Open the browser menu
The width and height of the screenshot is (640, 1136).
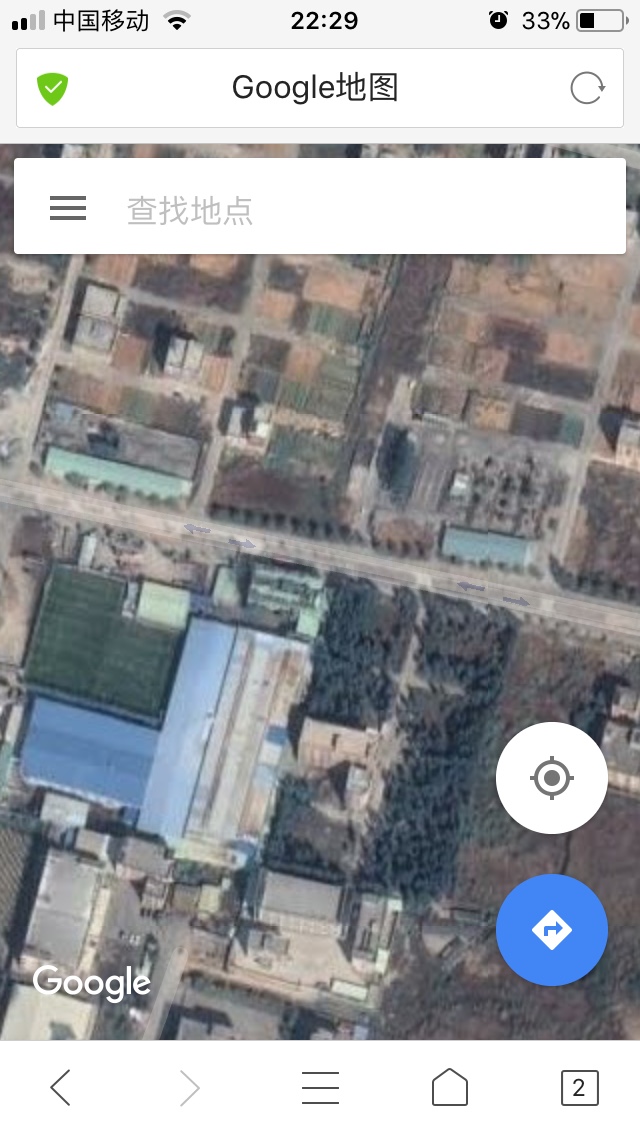click(x=320, y=1087)
